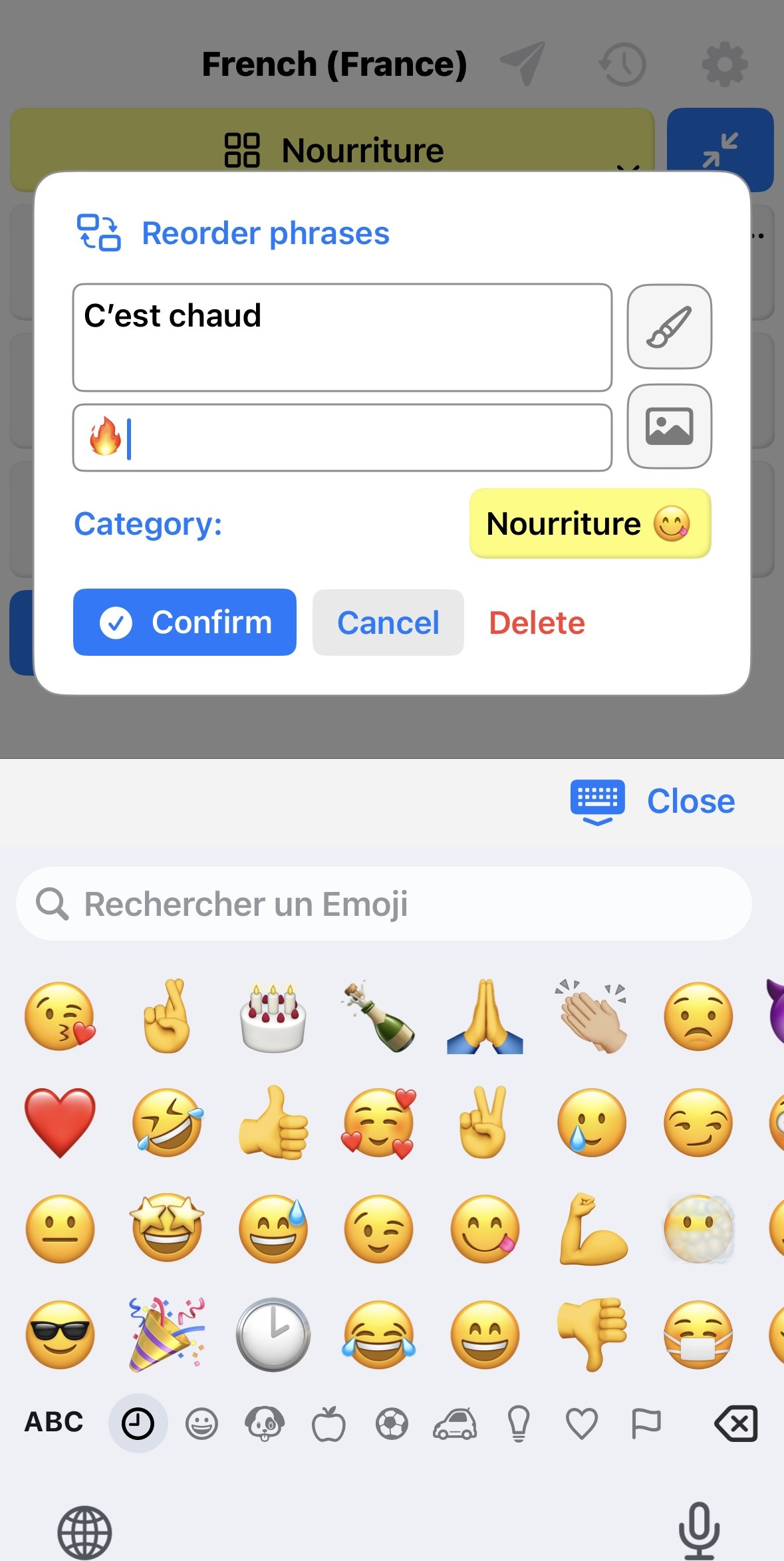
Task: Insert the red heart emoji
Action: [x=60, y=1123]
